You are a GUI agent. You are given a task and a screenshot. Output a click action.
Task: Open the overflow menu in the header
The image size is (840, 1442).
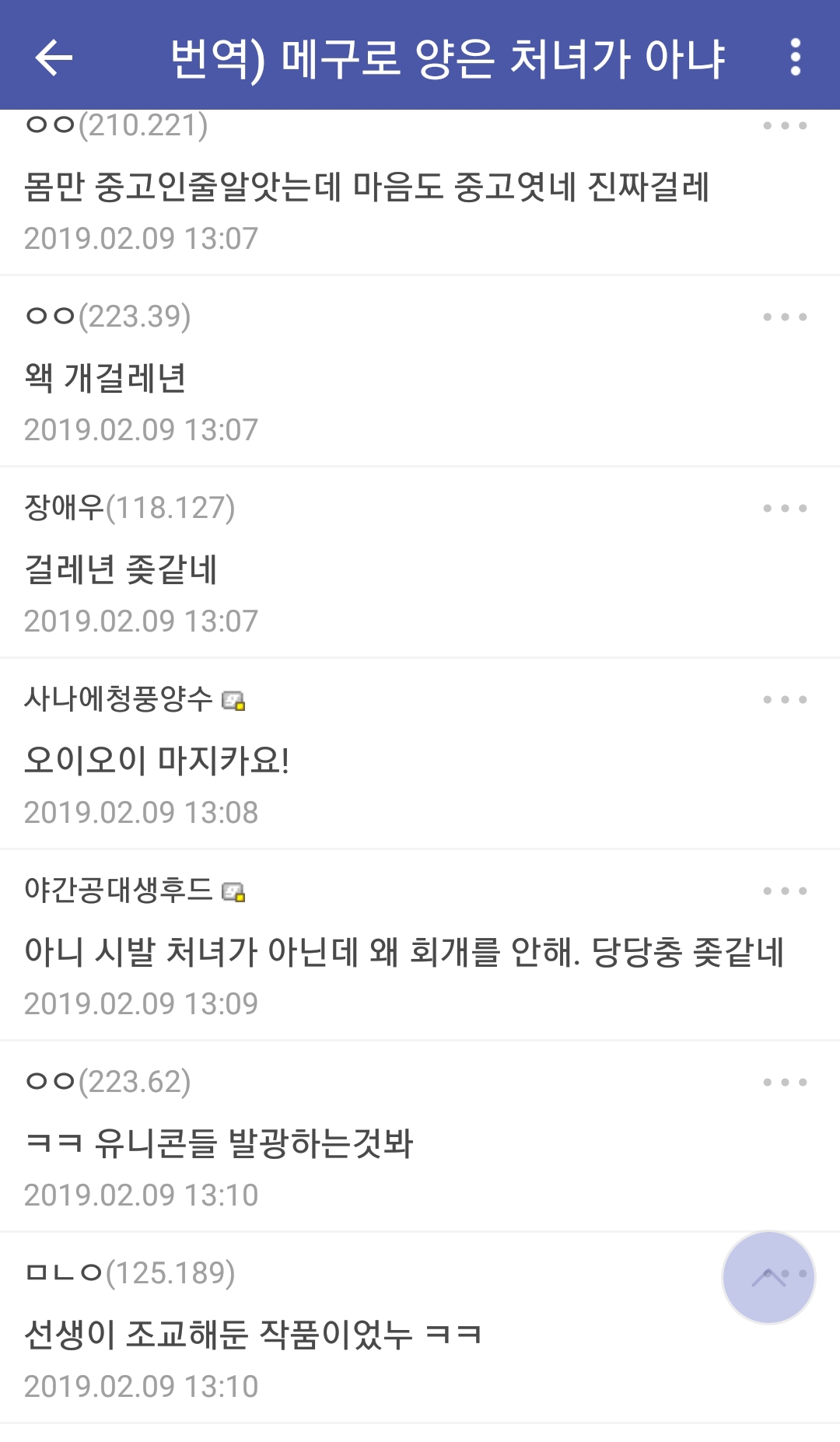795,58
